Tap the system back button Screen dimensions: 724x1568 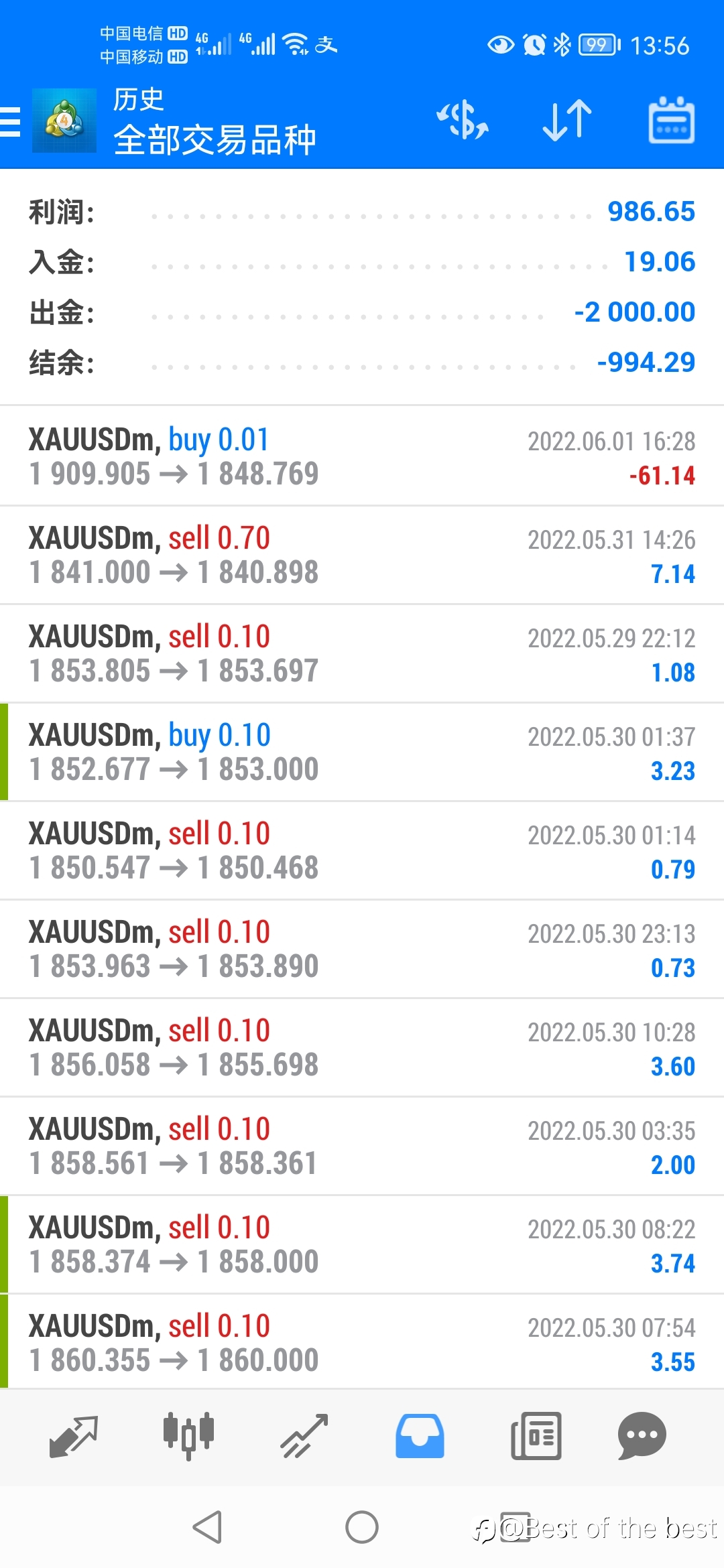coord(208,1527)
